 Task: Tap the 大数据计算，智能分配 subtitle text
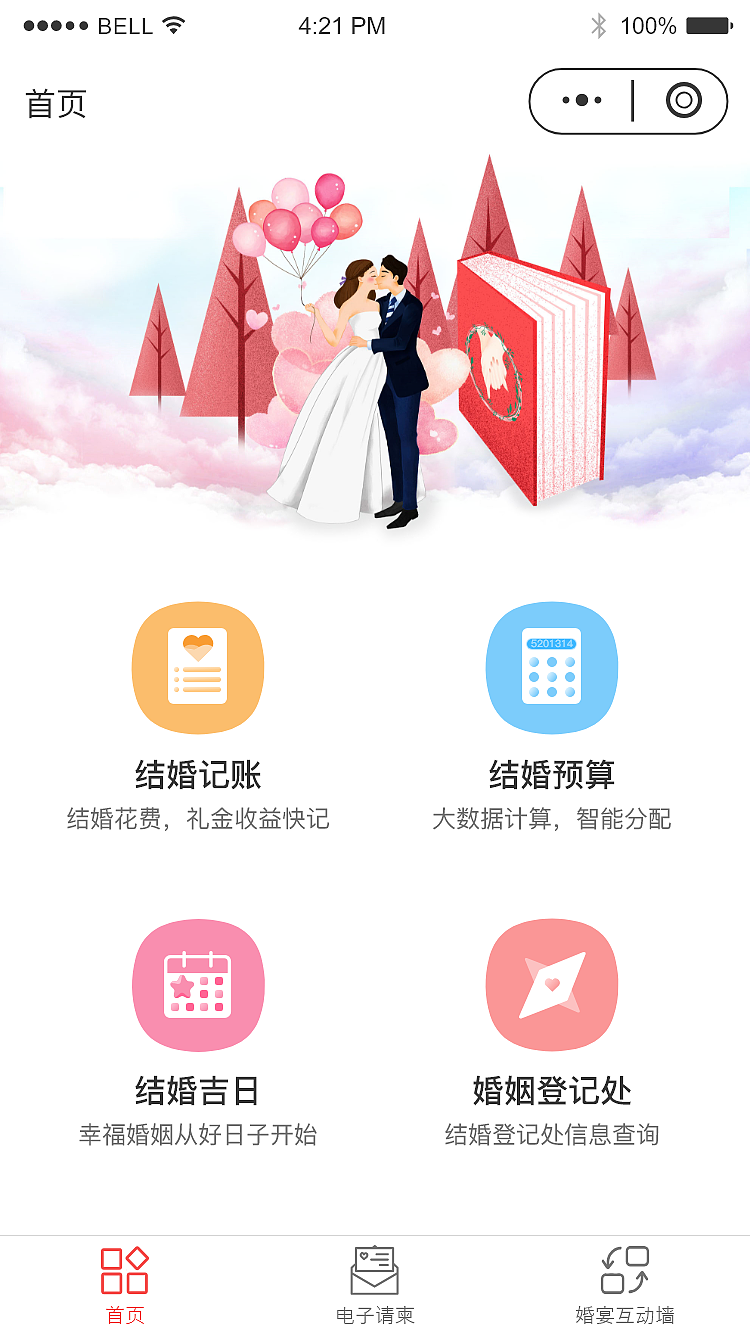(551, 818)
